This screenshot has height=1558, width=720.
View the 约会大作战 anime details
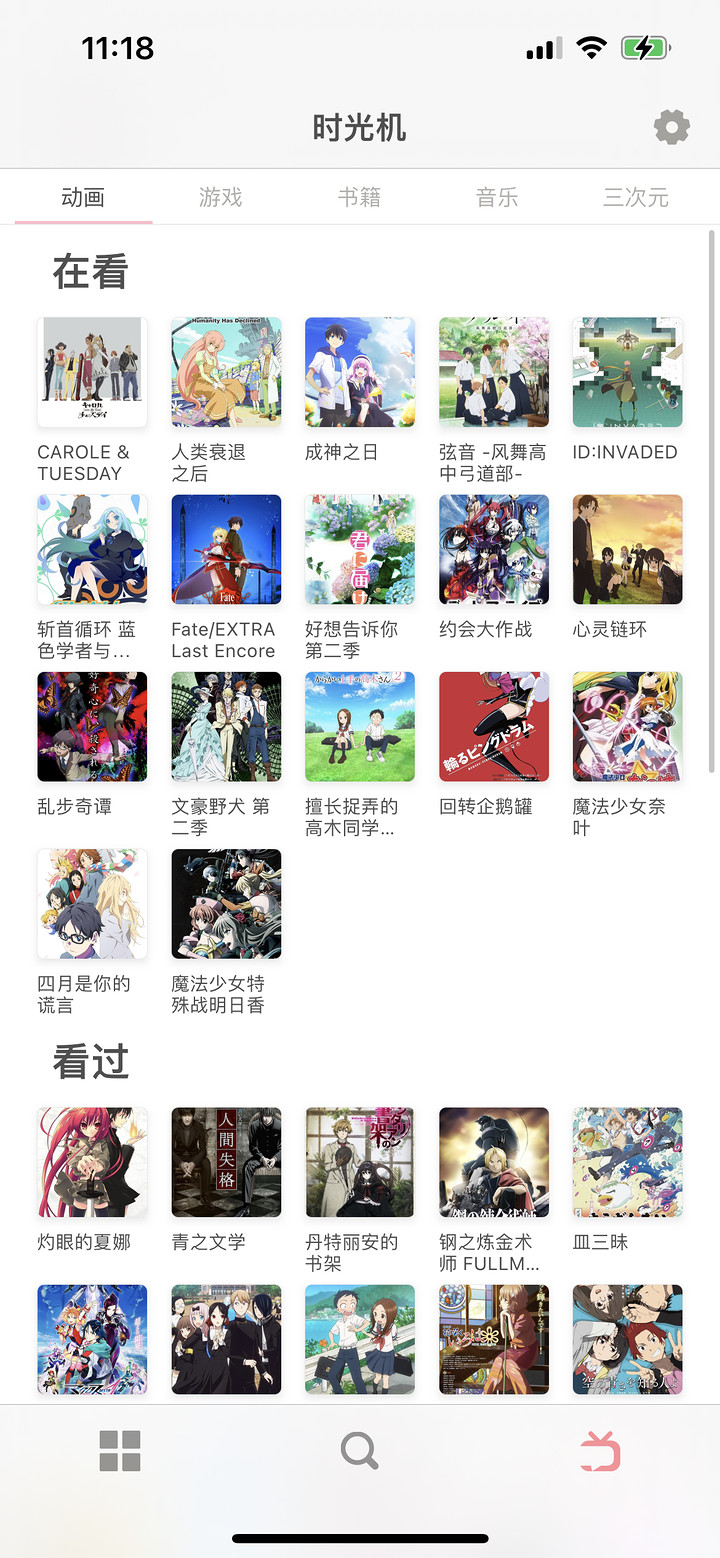click(493, 549)
